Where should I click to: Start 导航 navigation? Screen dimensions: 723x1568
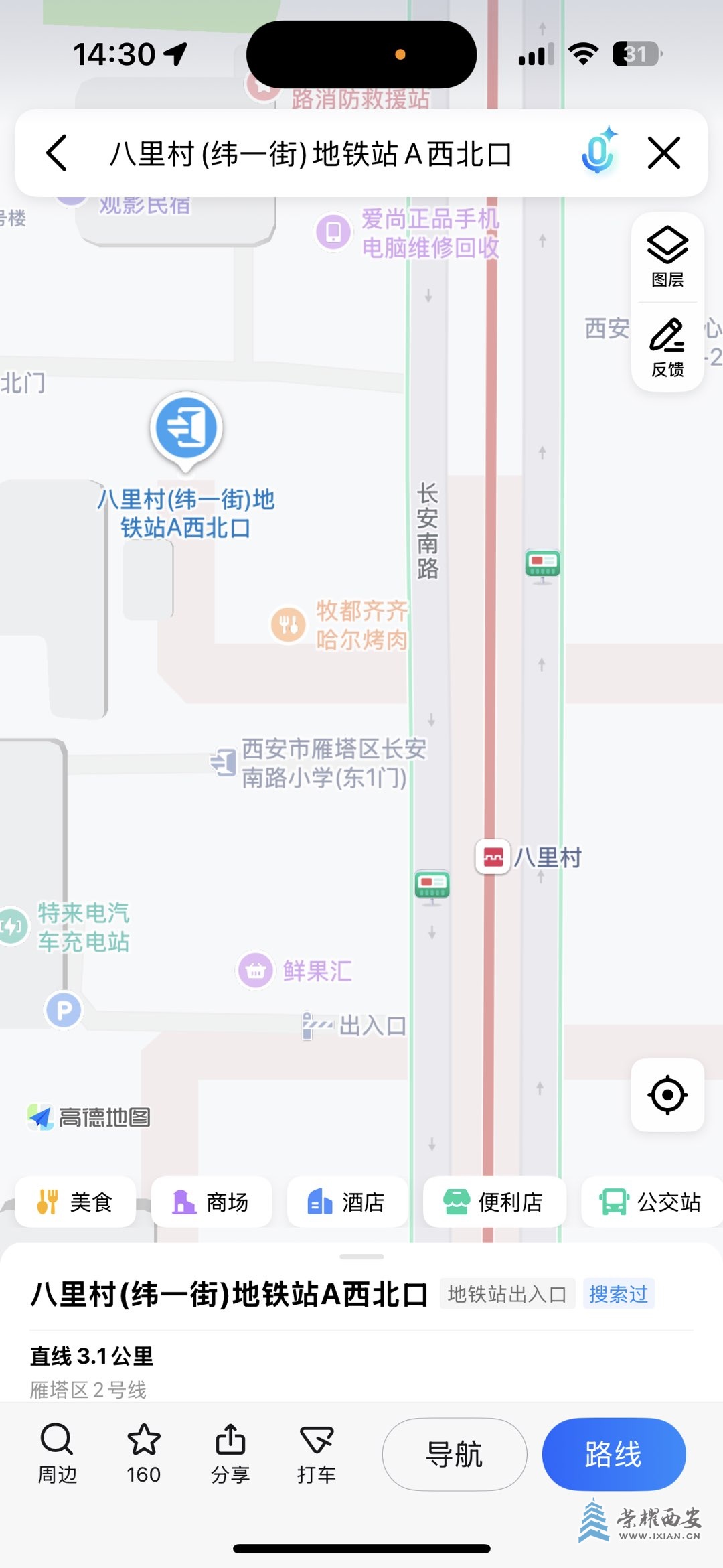tap(454, 1454)
